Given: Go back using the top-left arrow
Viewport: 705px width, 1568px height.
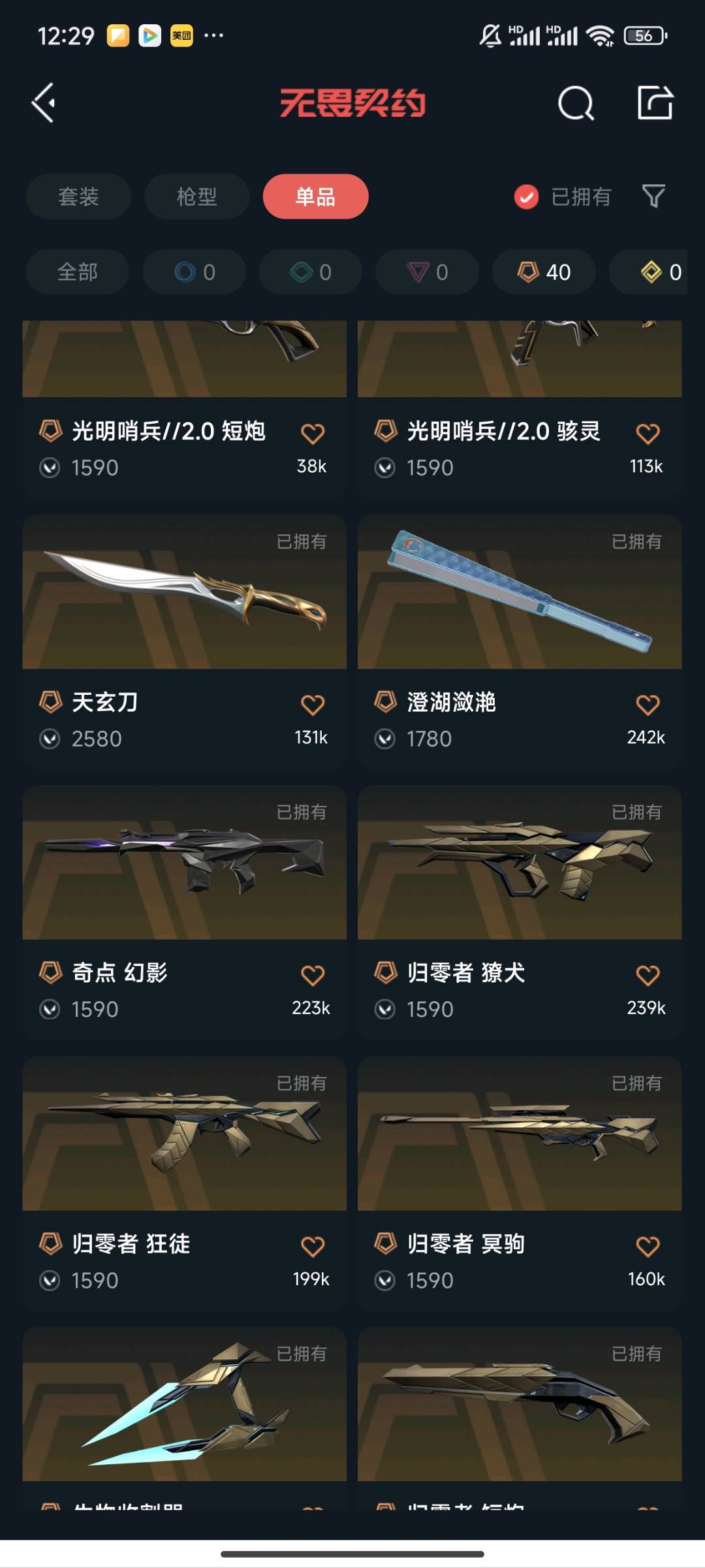Looking at the screenshot, I should point(44,103).
